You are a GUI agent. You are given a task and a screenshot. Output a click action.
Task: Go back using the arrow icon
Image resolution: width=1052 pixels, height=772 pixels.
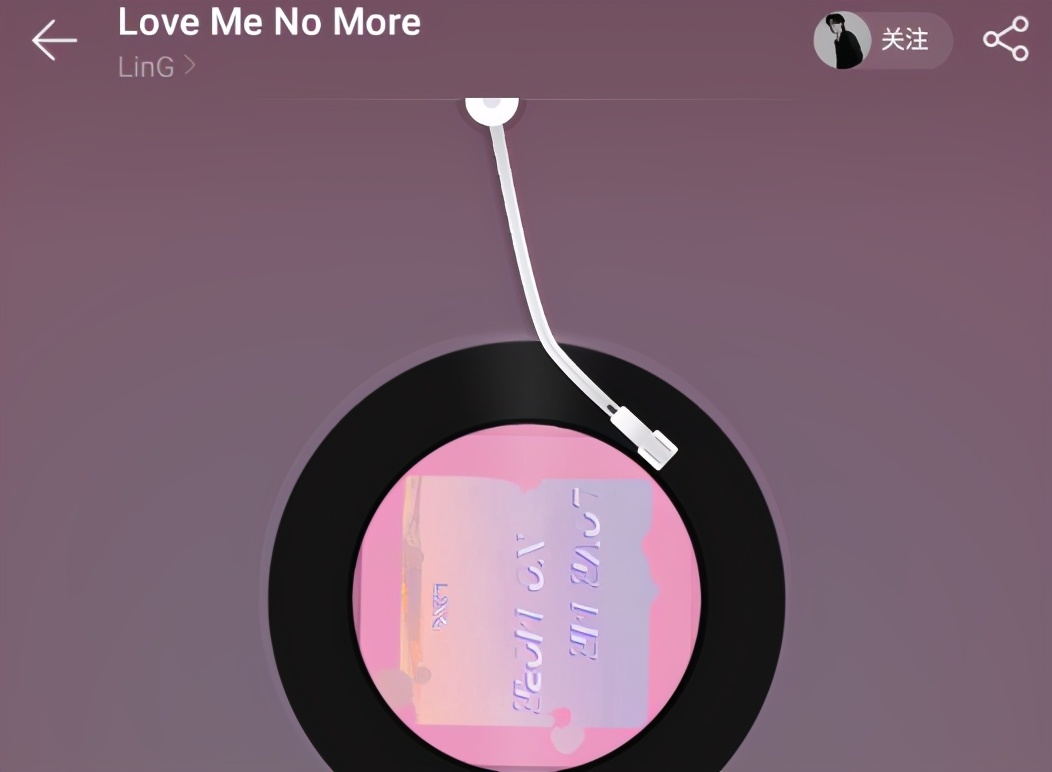[x=54, y=40]
